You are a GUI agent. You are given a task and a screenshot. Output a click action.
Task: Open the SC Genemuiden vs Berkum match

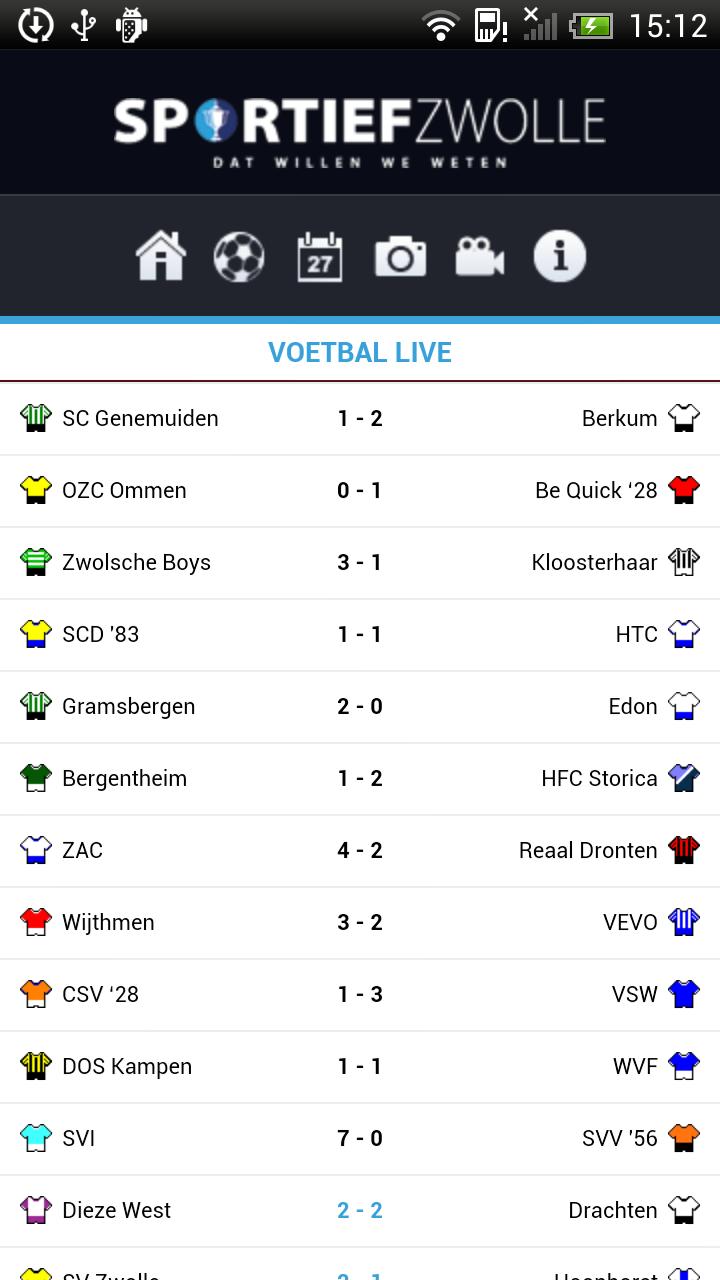360,418
